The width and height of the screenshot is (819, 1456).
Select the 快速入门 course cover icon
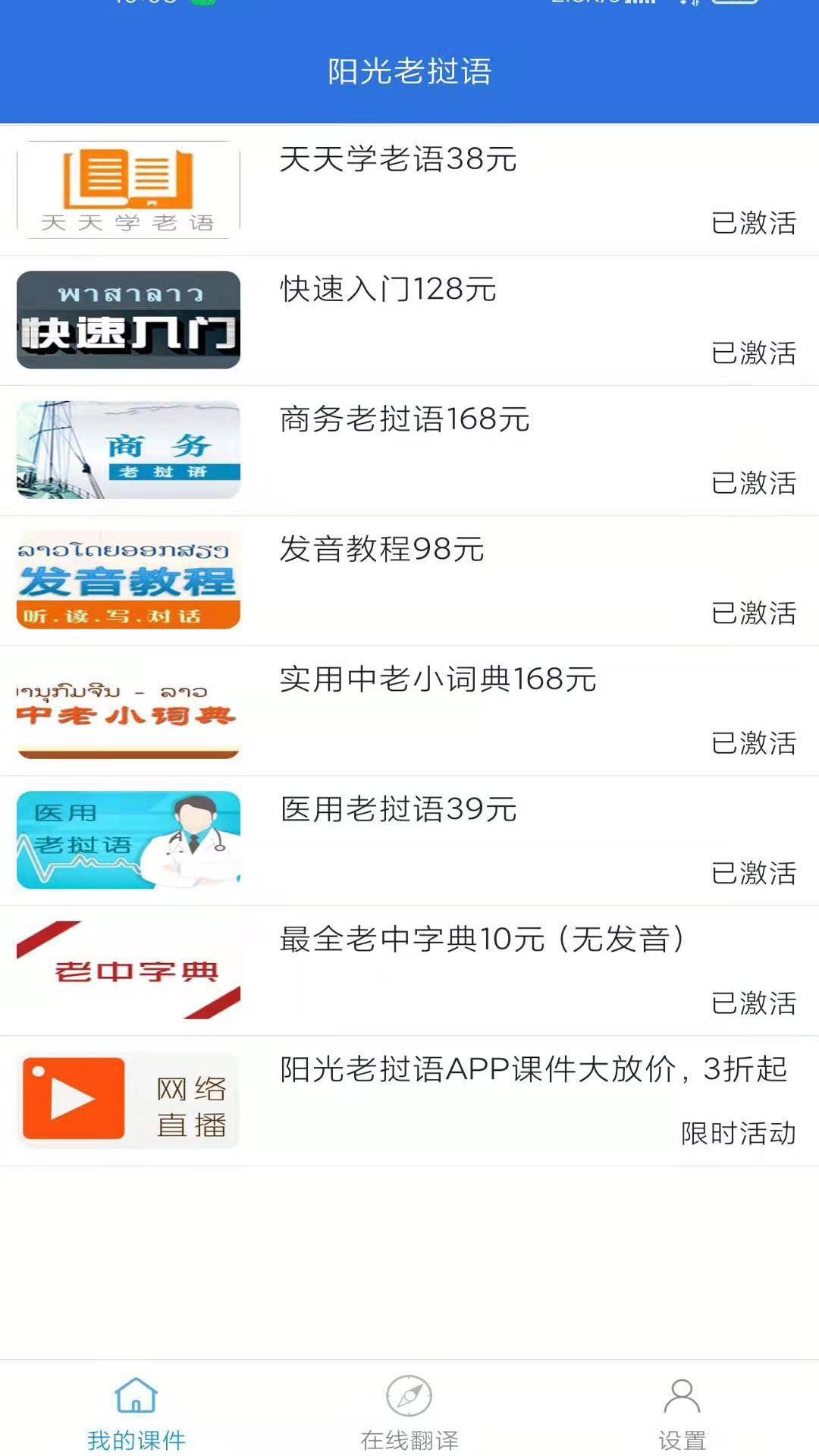[127, 320]
